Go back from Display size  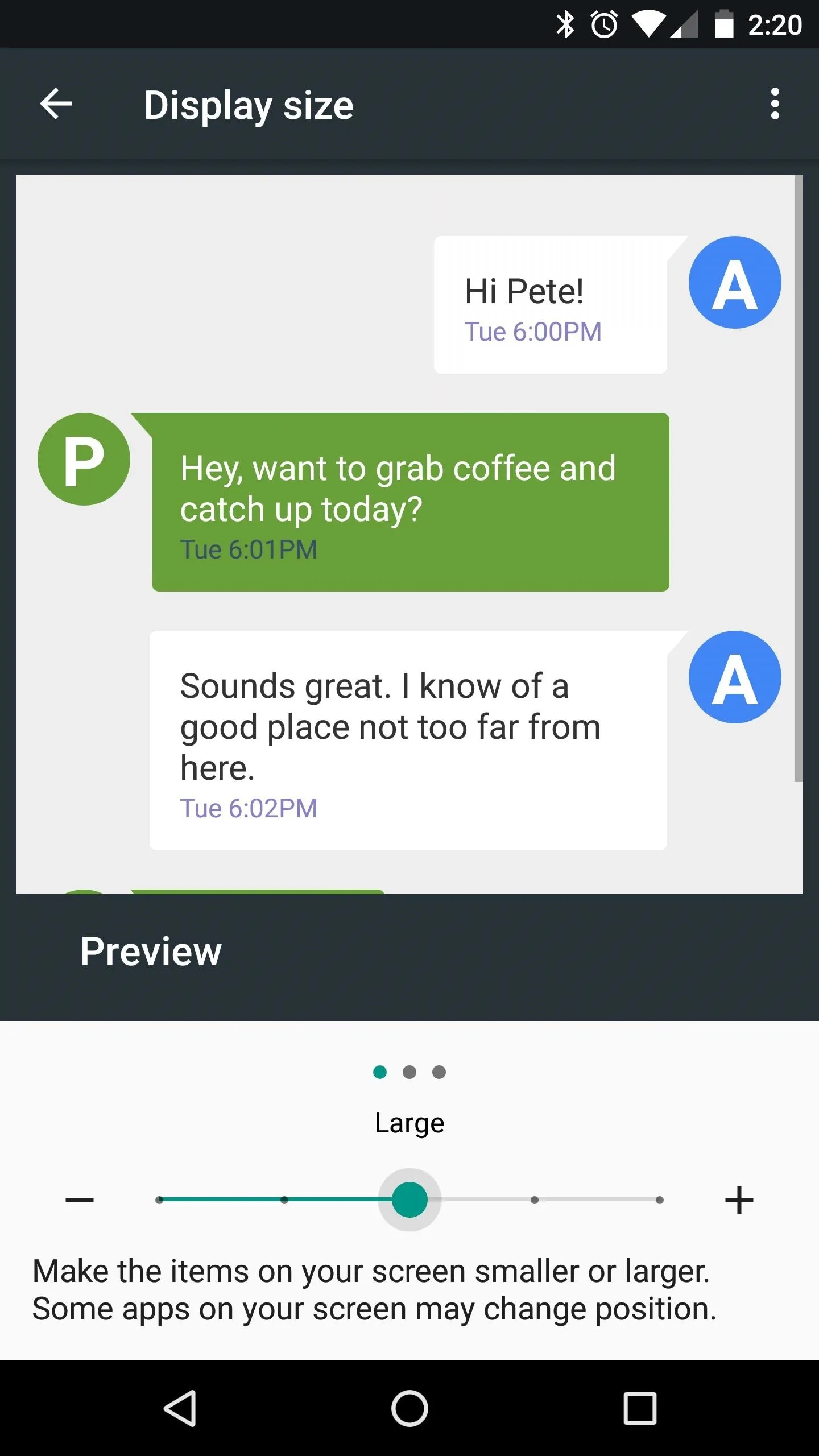[56, 104]
